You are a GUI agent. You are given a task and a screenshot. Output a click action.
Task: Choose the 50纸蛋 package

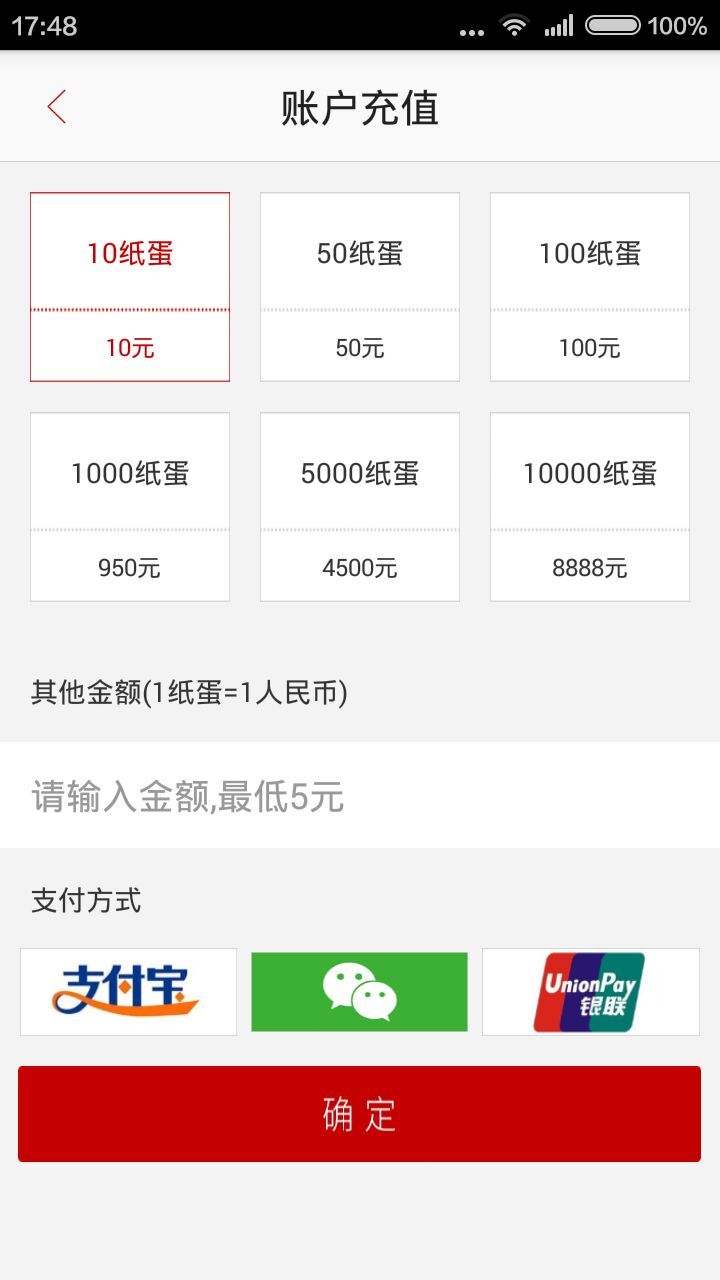pos(360,287)
